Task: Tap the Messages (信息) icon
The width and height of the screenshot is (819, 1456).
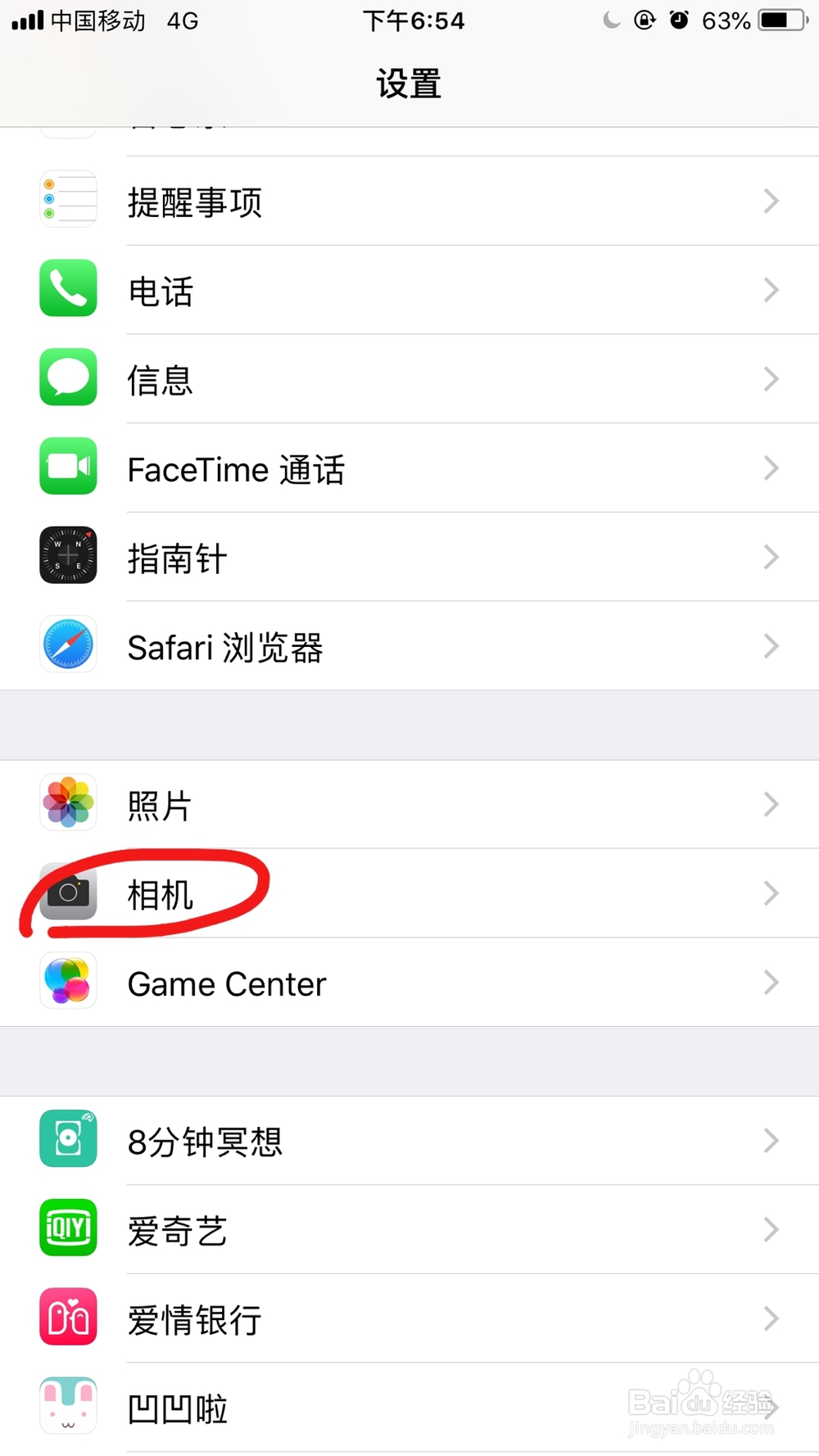Action: point(68,378)
